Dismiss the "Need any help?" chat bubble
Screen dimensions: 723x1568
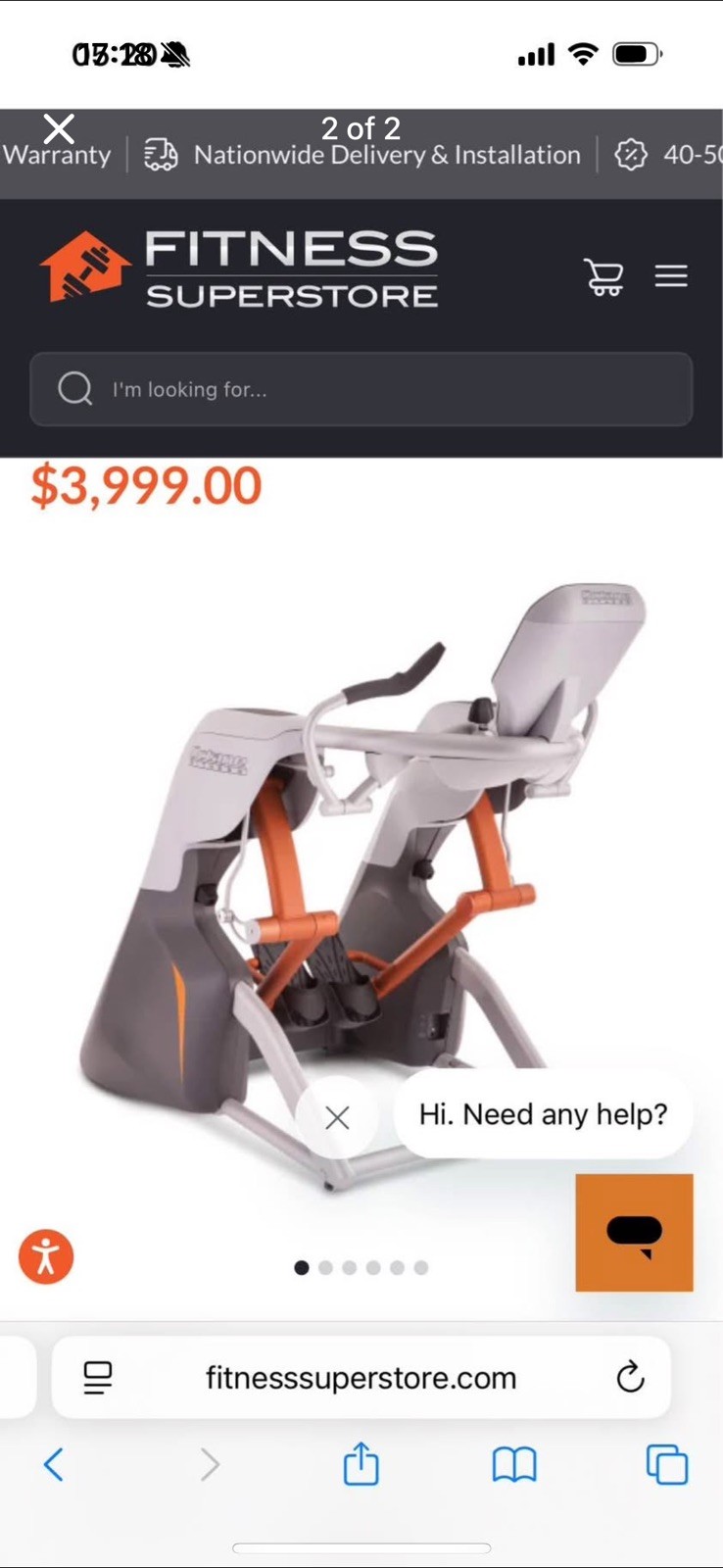337,1117
